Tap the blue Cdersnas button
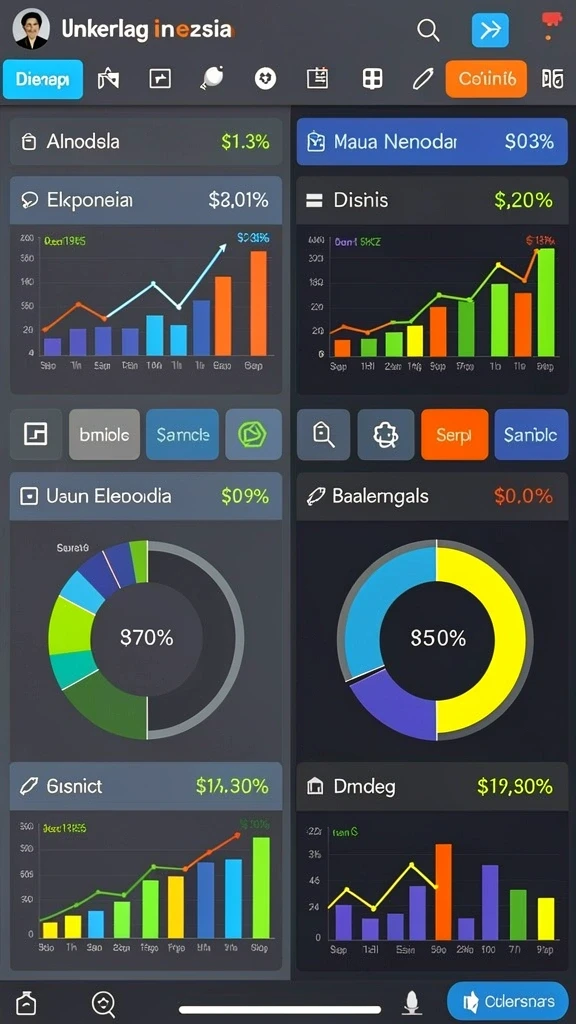The width and height of the screenshot is (576, 1024). [507, 1001]
